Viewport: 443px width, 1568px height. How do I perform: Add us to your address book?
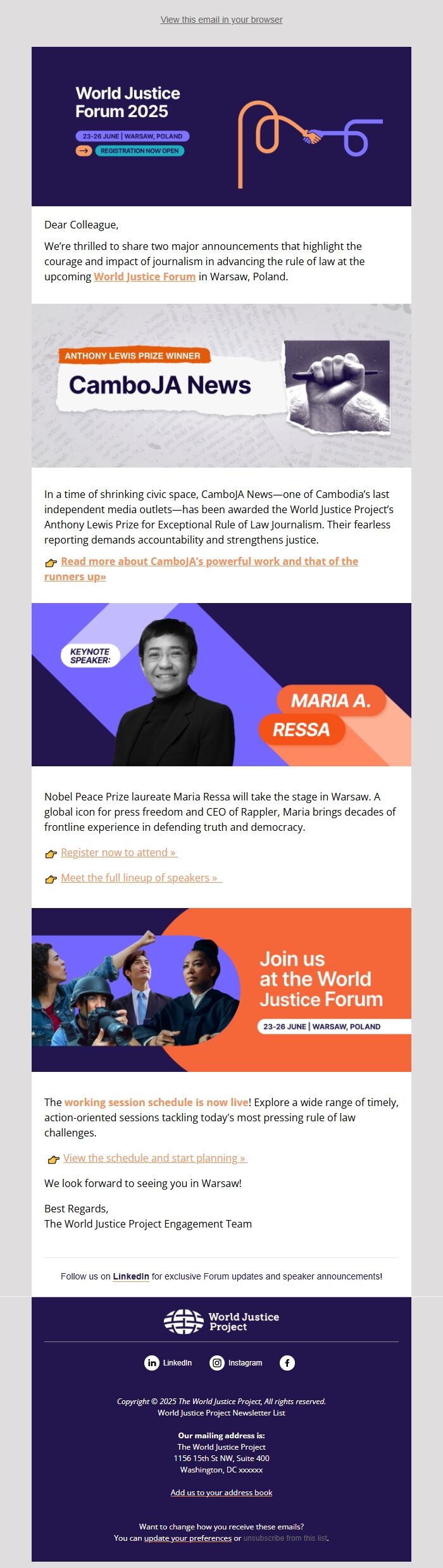point(221,1492)
